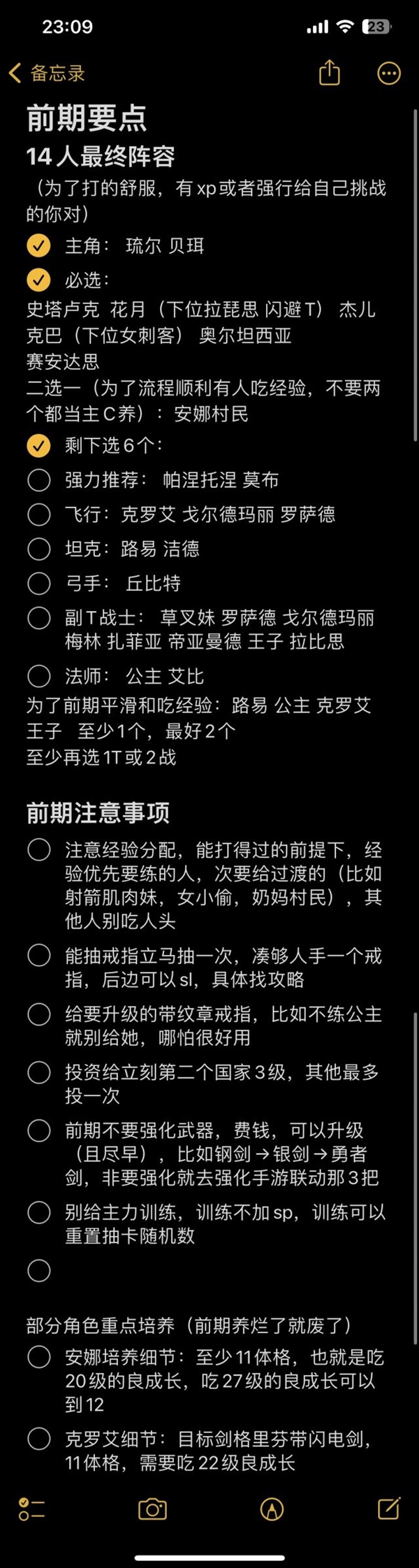Mark the 副T战士 item complete

(38, 618)
